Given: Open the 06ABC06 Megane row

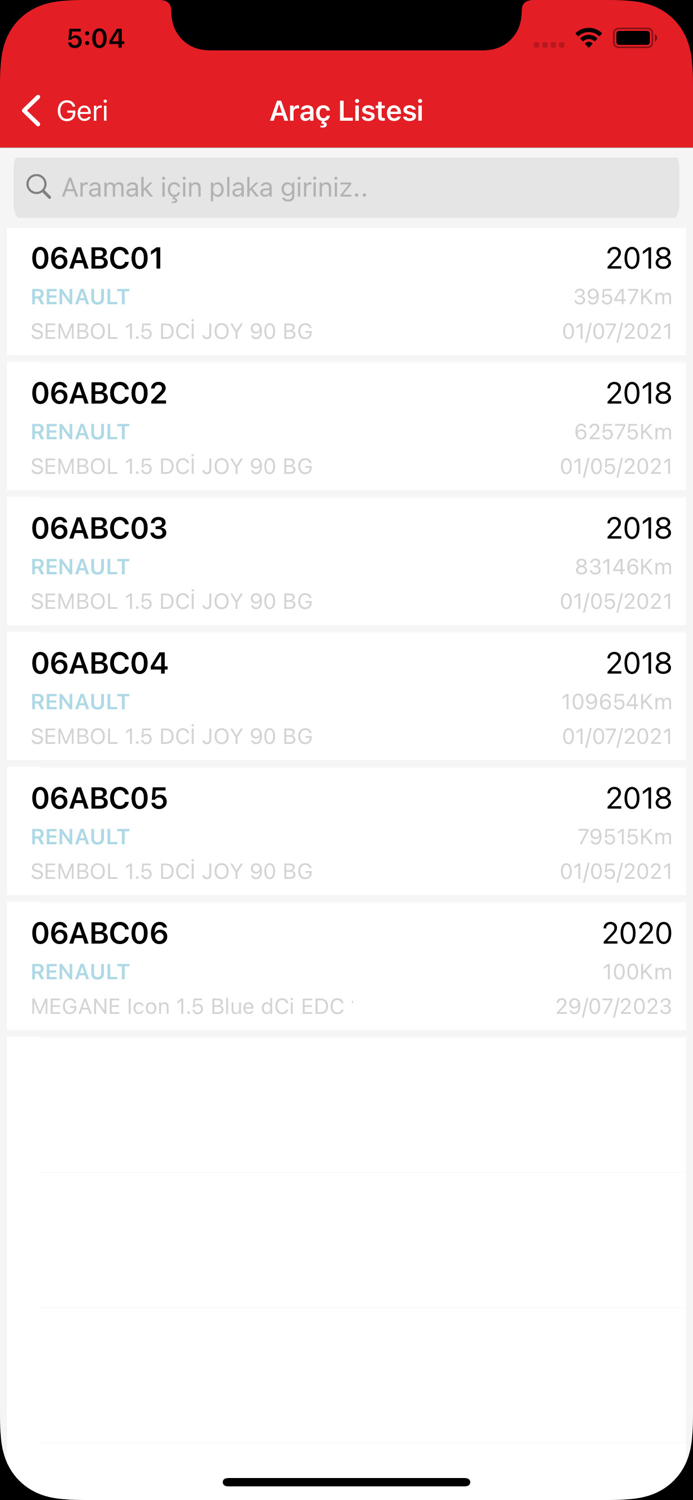Looking at the screenshot, I should point(346,967).
